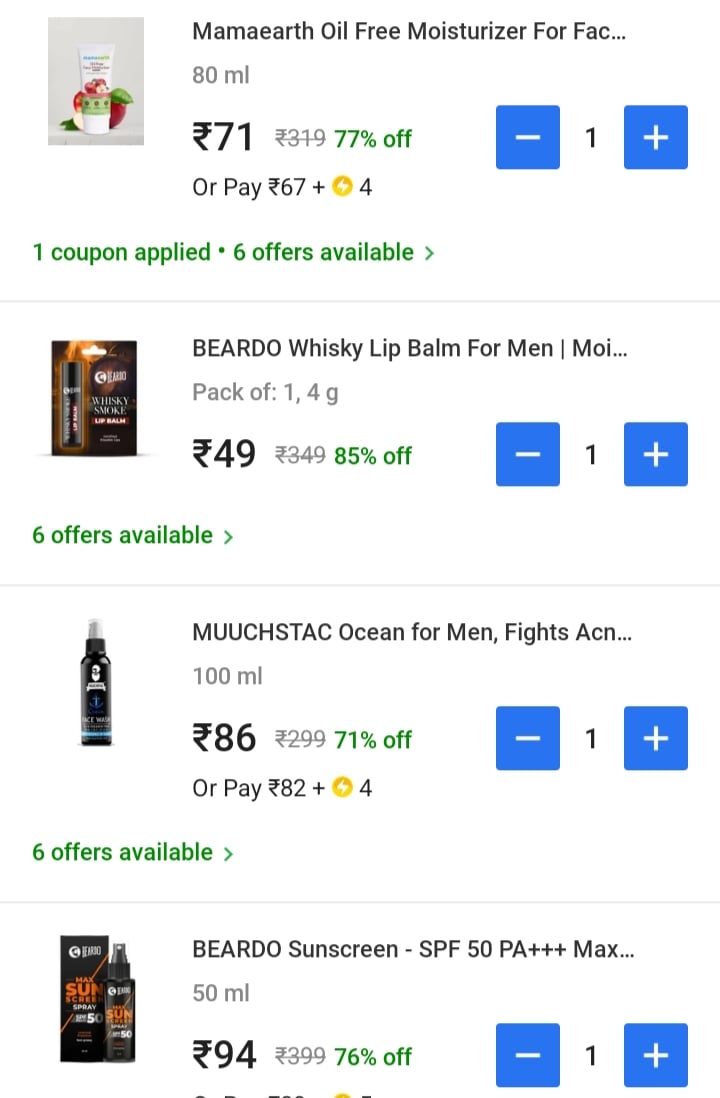720x1098 pixels.
Task: Decrease MUUCHSTAC Ocean face wash quantity
Action: 528,738
